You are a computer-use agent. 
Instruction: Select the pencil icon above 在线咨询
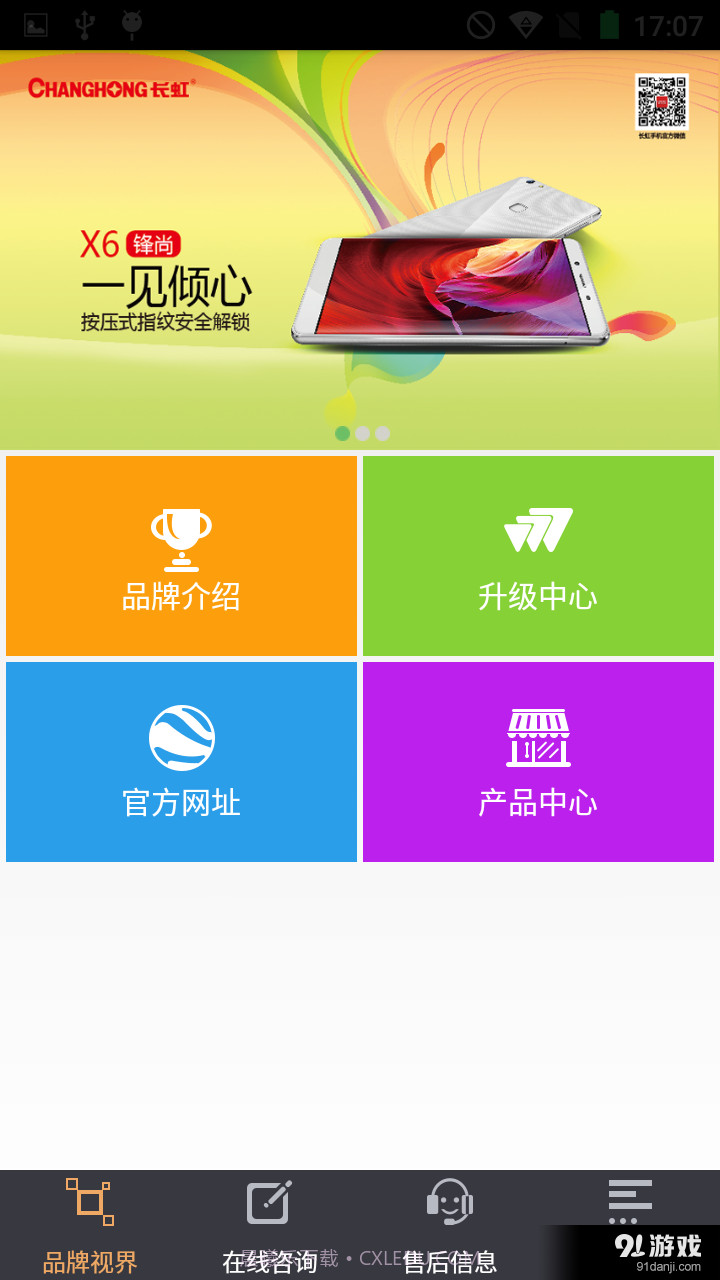pyautogui.click(x=268, y=1199)
